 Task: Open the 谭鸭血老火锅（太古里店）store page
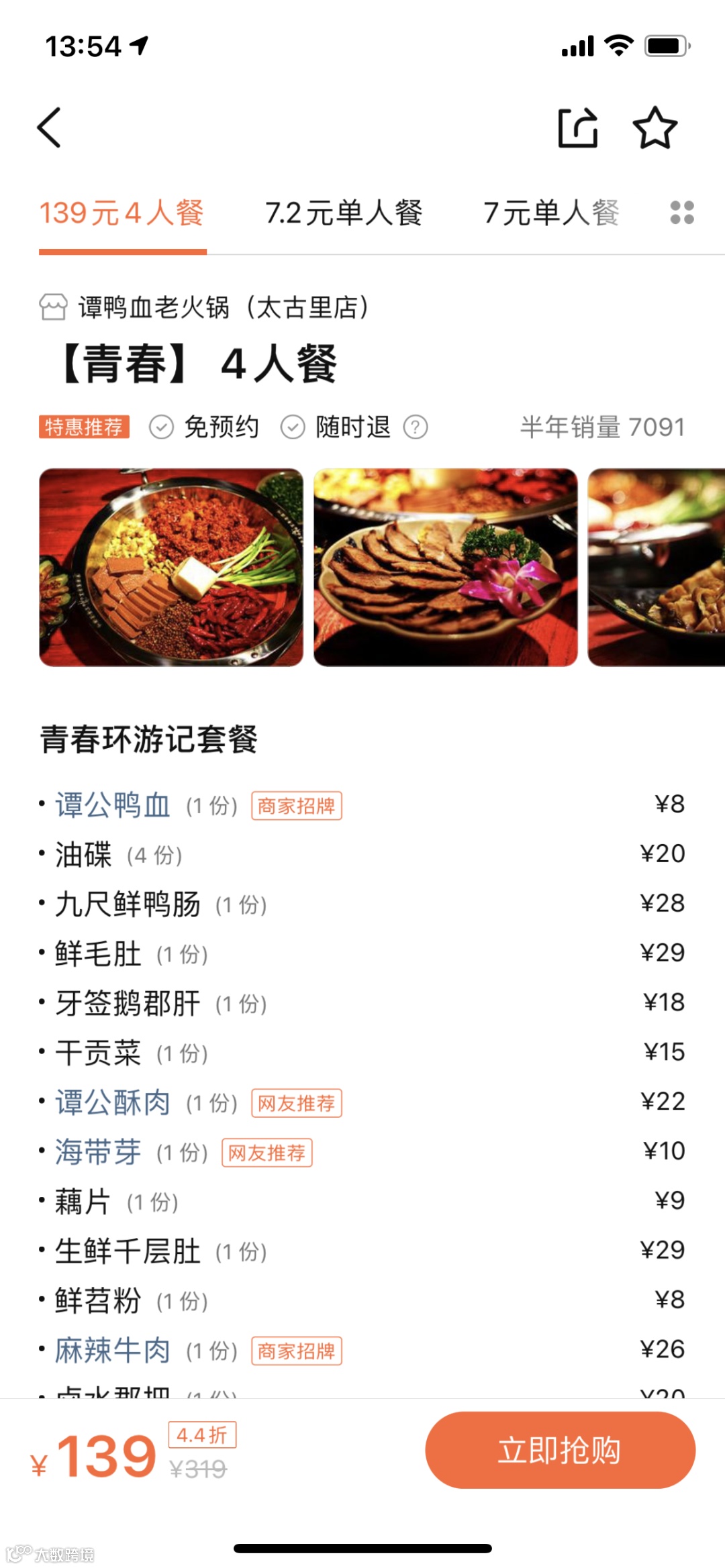click(x=222, y=308)
